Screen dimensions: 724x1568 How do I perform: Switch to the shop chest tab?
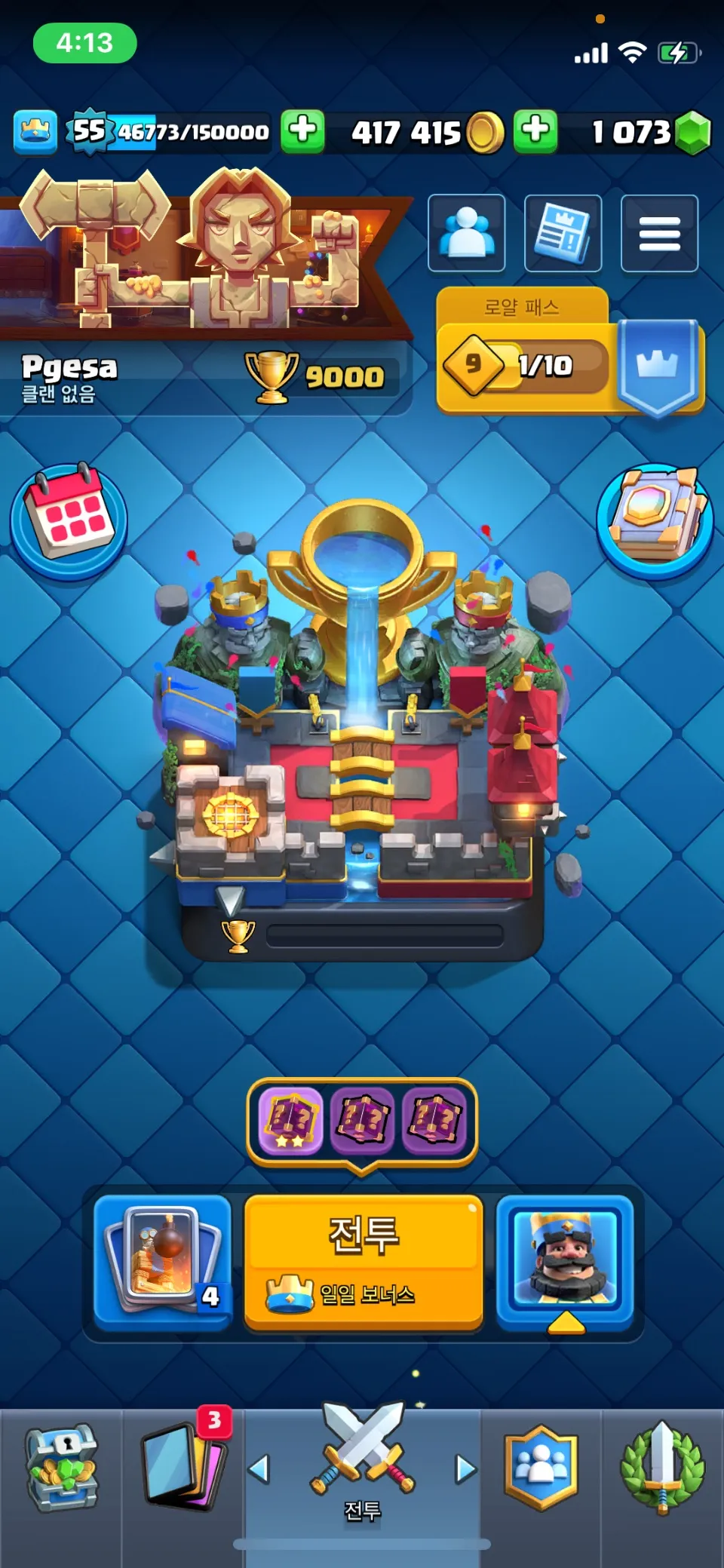point(61,1469)
